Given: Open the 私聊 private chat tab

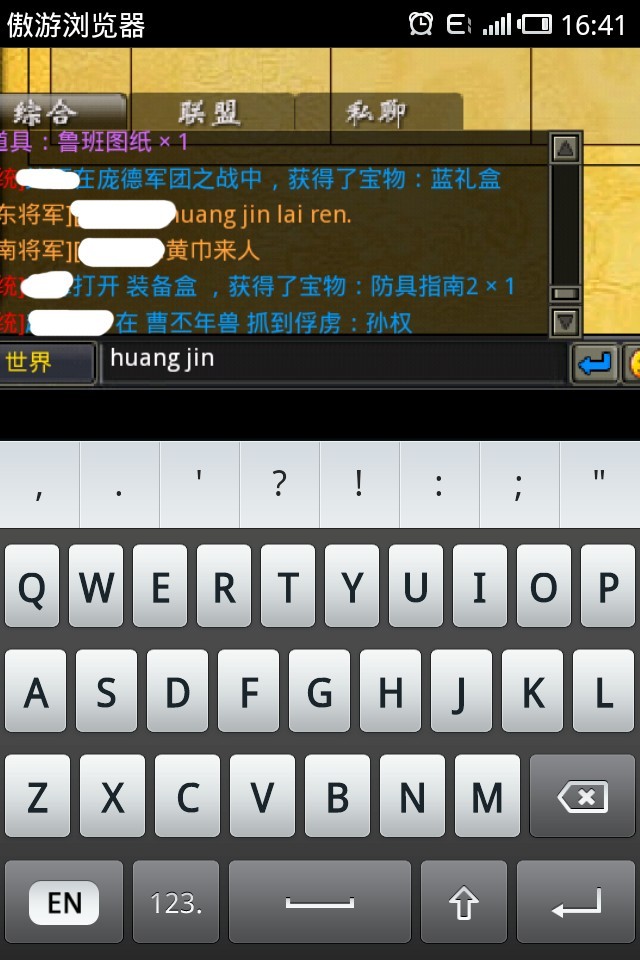Looking at the screenshot, I should (377, 112).
